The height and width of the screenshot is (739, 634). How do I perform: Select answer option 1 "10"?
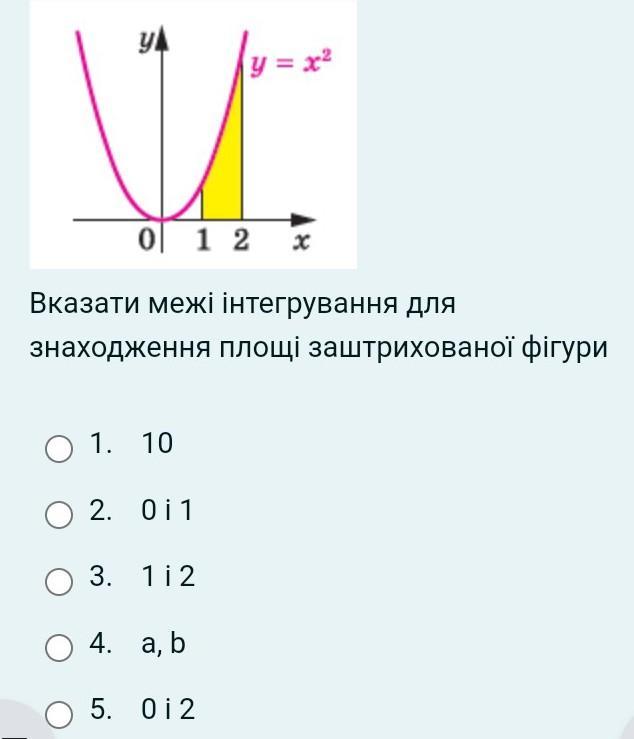(60, 448)
